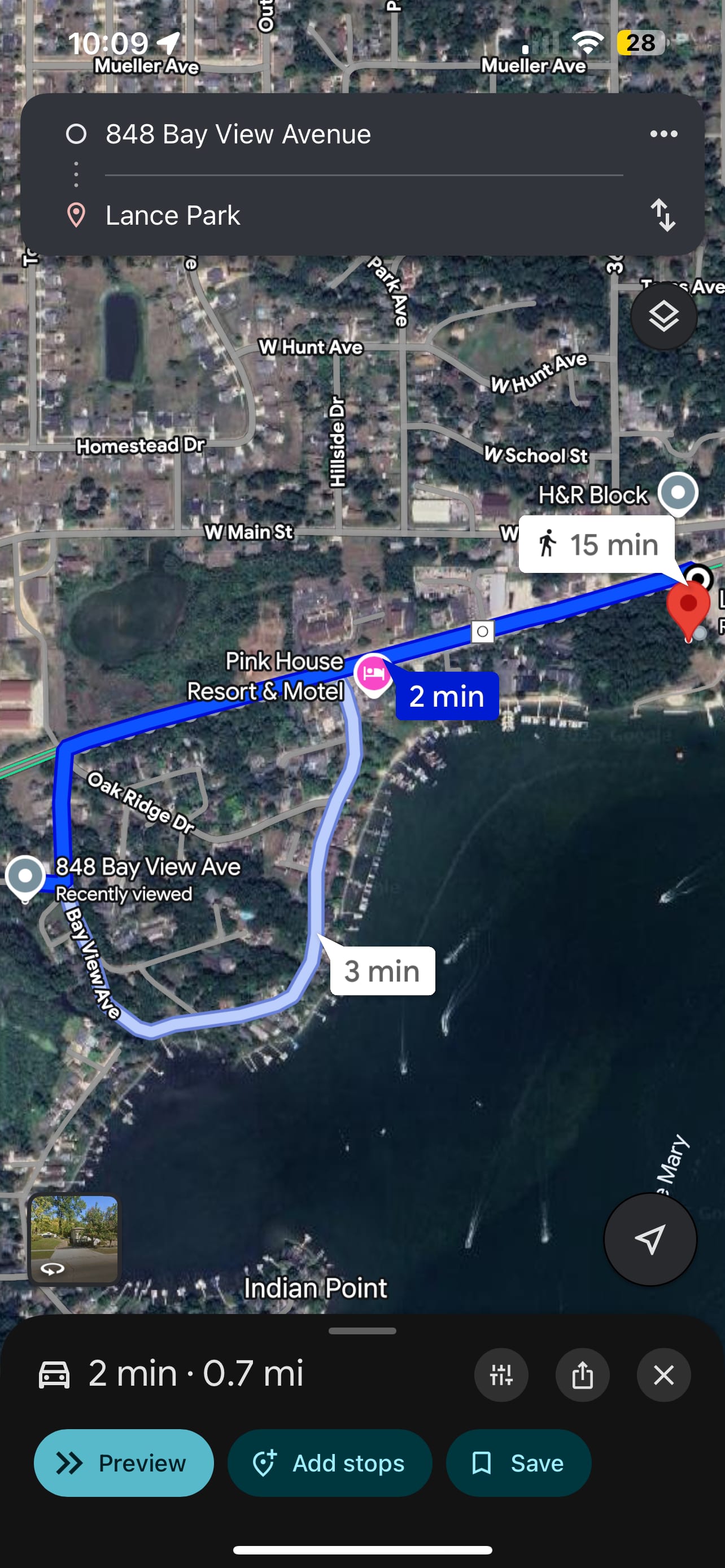The width and height of the screenshot is (725, 1568).
Task: Open the three-dot overflow menu
Action: 663,134
